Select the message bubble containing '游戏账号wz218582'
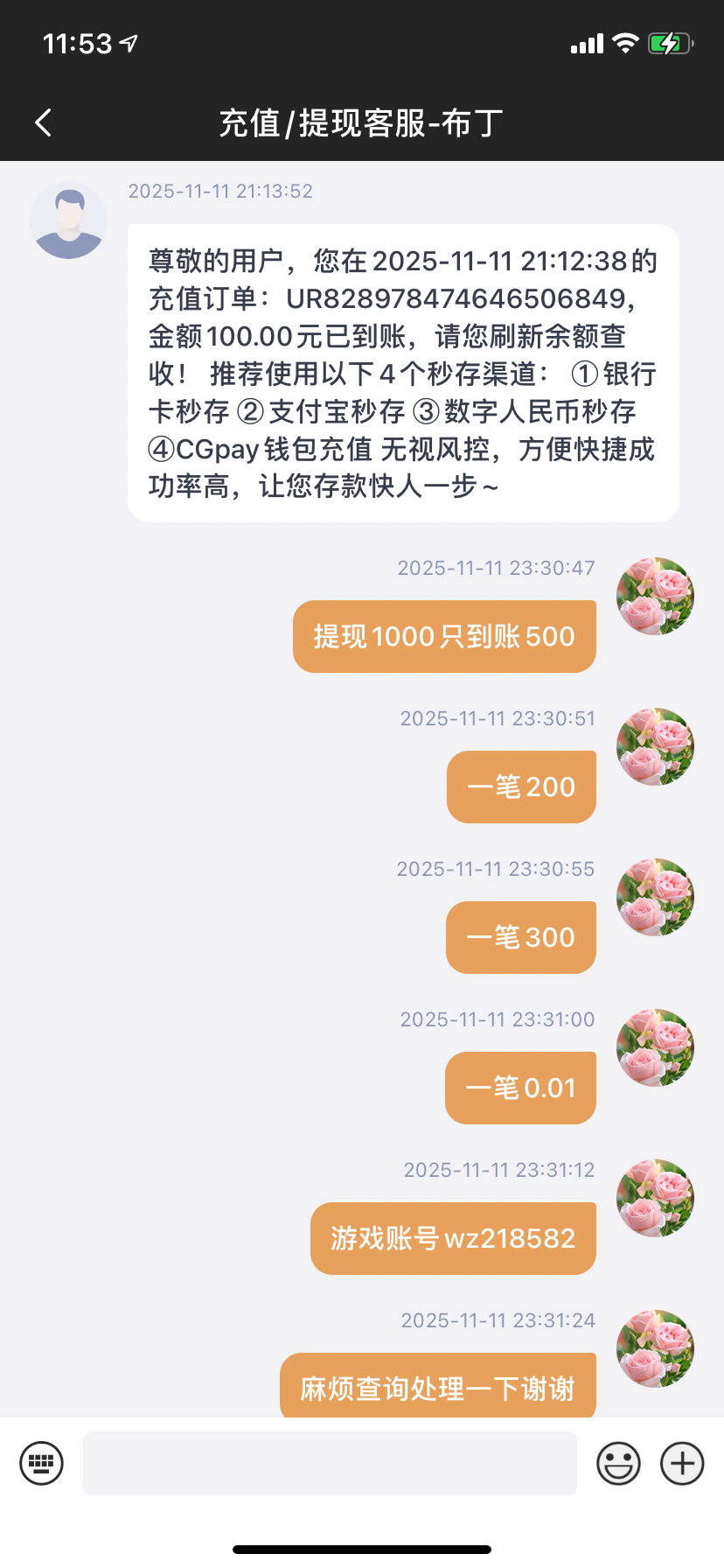Image resolution: width=724 pixels, height=1568 pixels. pyautogui.click(x=453, y=1237)
